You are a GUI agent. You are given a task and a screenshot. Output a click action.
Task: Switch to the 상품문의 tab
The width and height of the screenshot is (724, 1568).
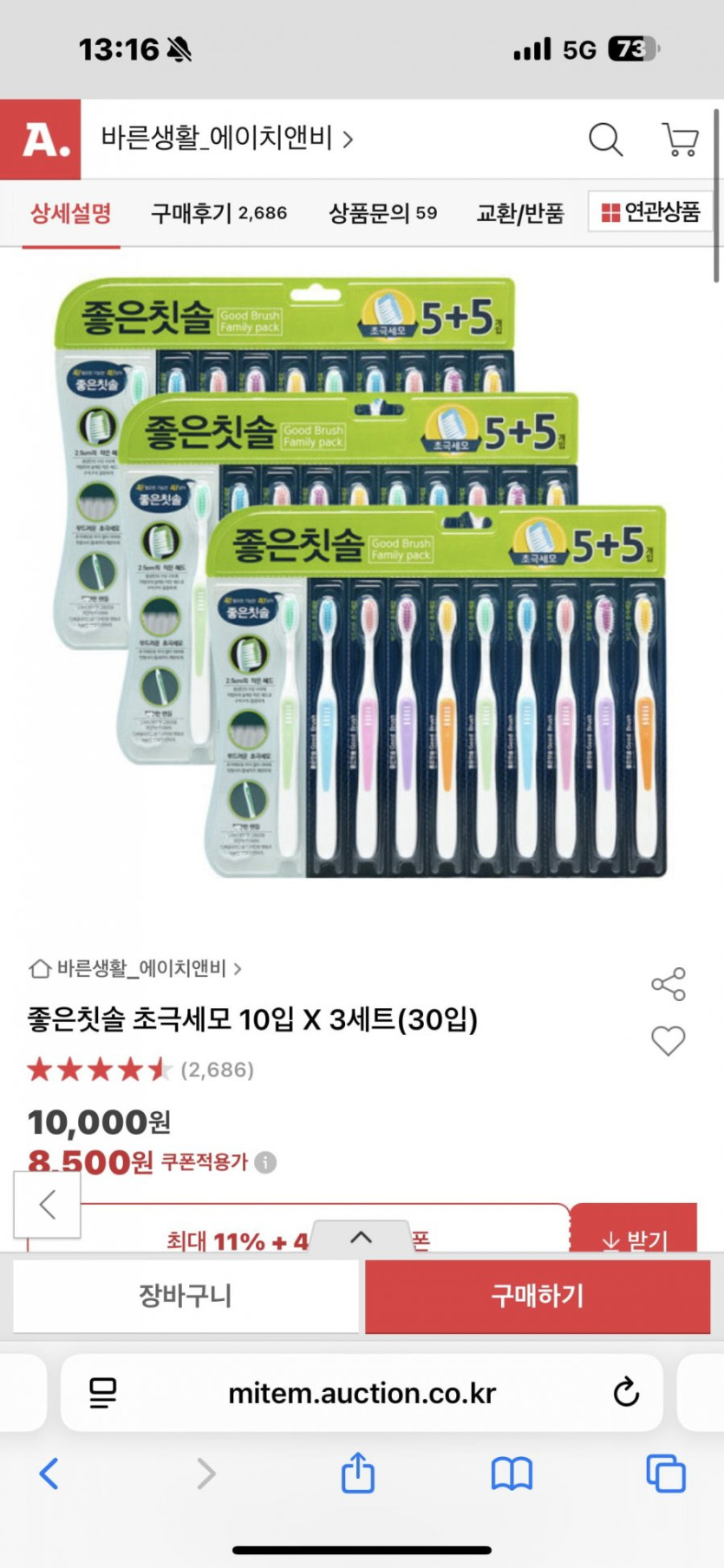[x=382, y=213]
